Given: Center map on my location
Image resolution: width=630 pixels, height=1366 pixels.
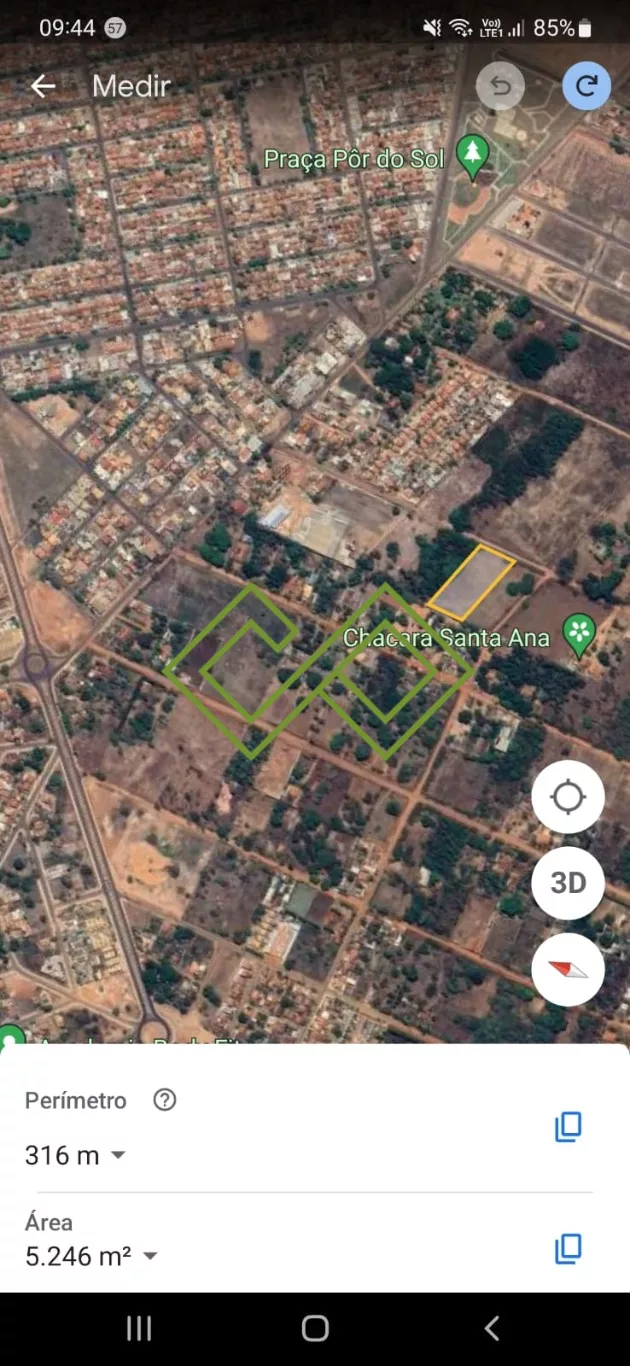Looking at the screenshot, I should pyautogui.click(x=568, y=797).
